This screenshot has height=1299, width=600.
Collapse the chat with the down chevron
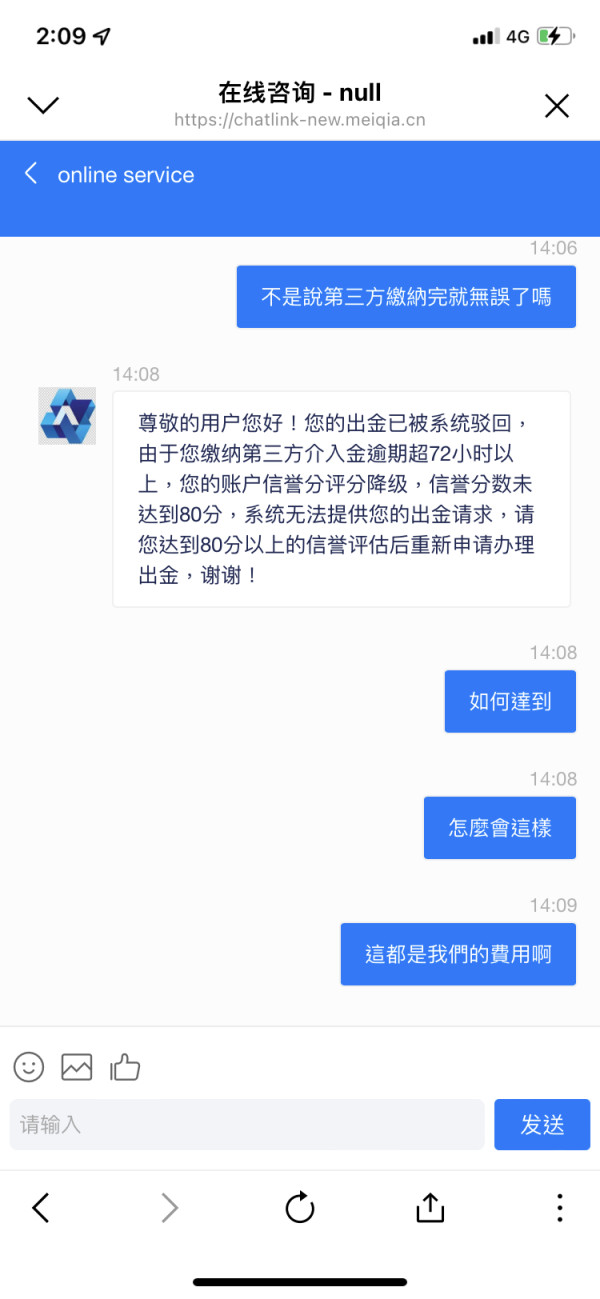[43, 105]
